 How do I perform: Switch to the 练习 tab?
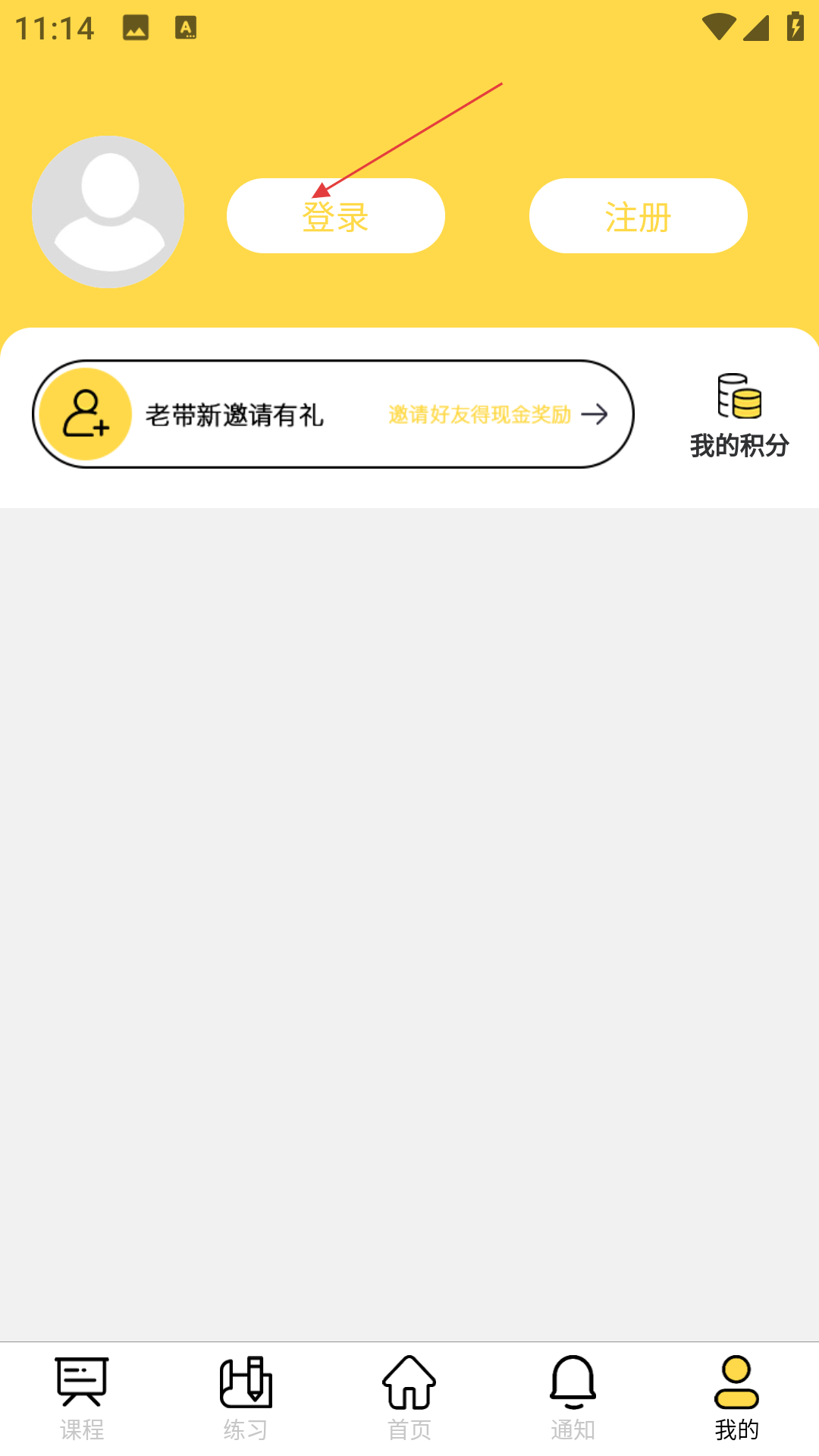pos(246,1398)
